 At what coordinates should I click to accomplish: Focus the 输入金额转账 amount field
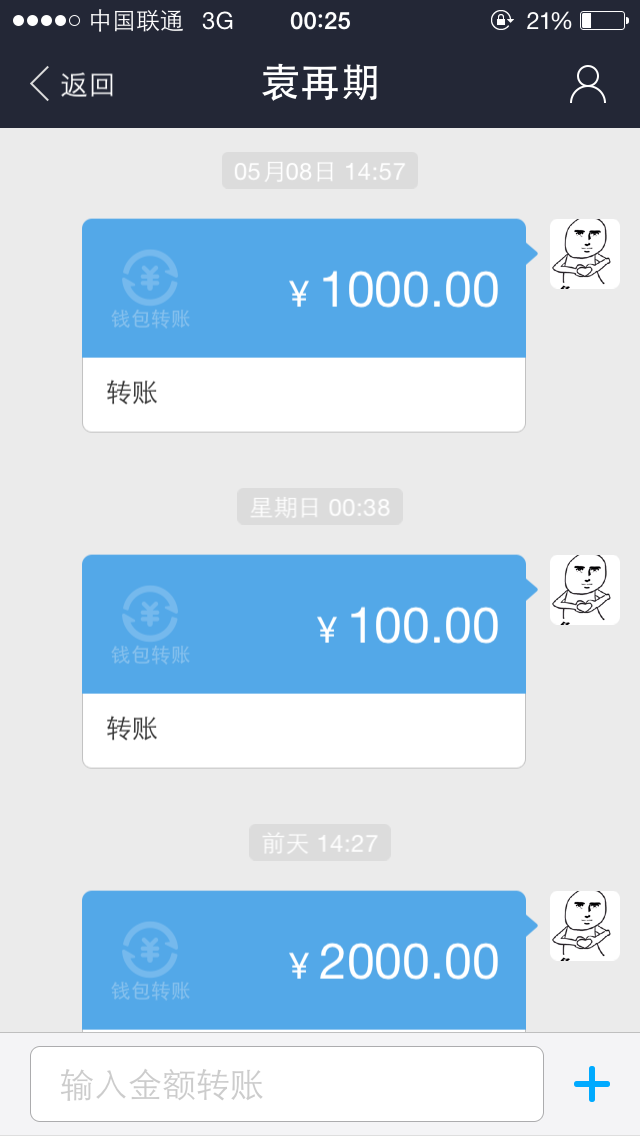point(287,1084)
